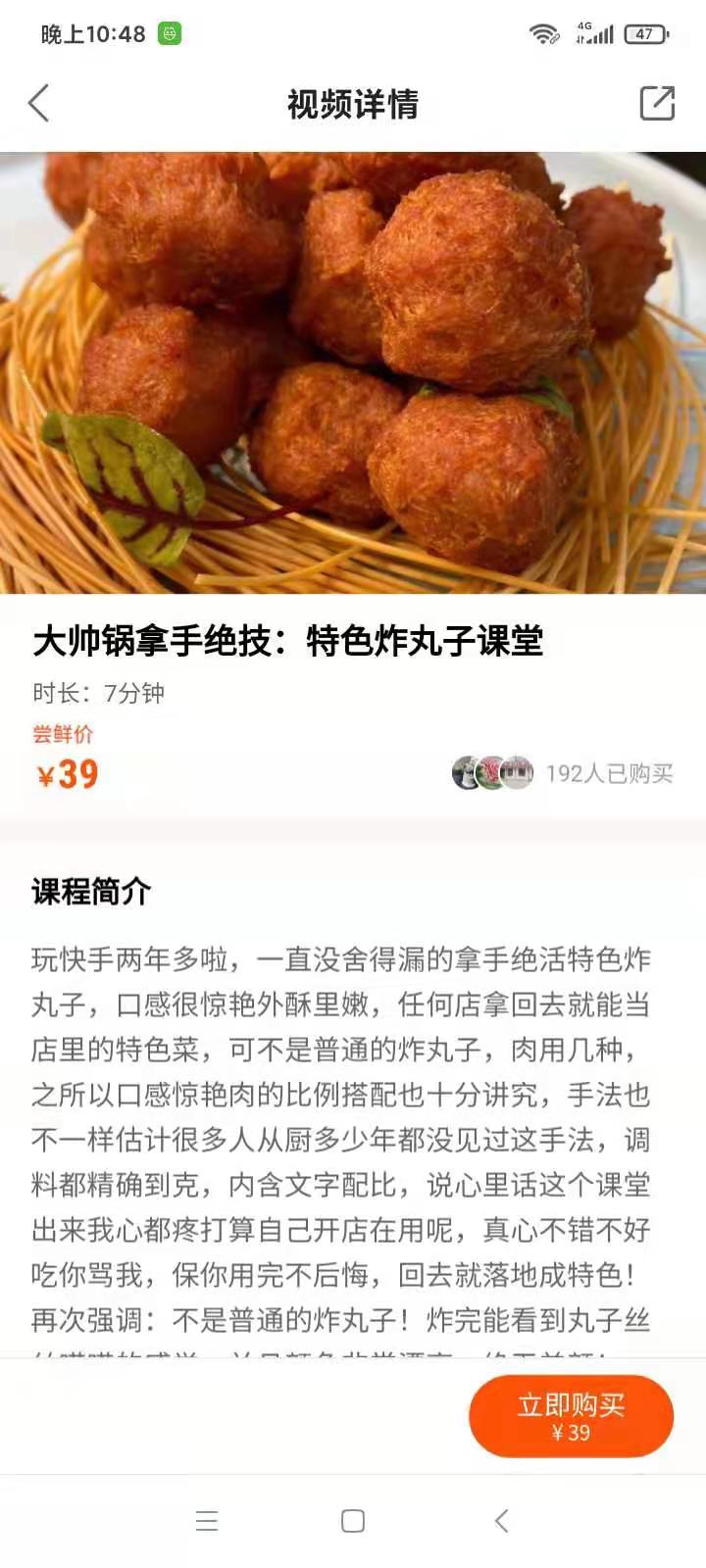
Task: Tap the 视频详情 header title
Action: [x=352, y=104]
